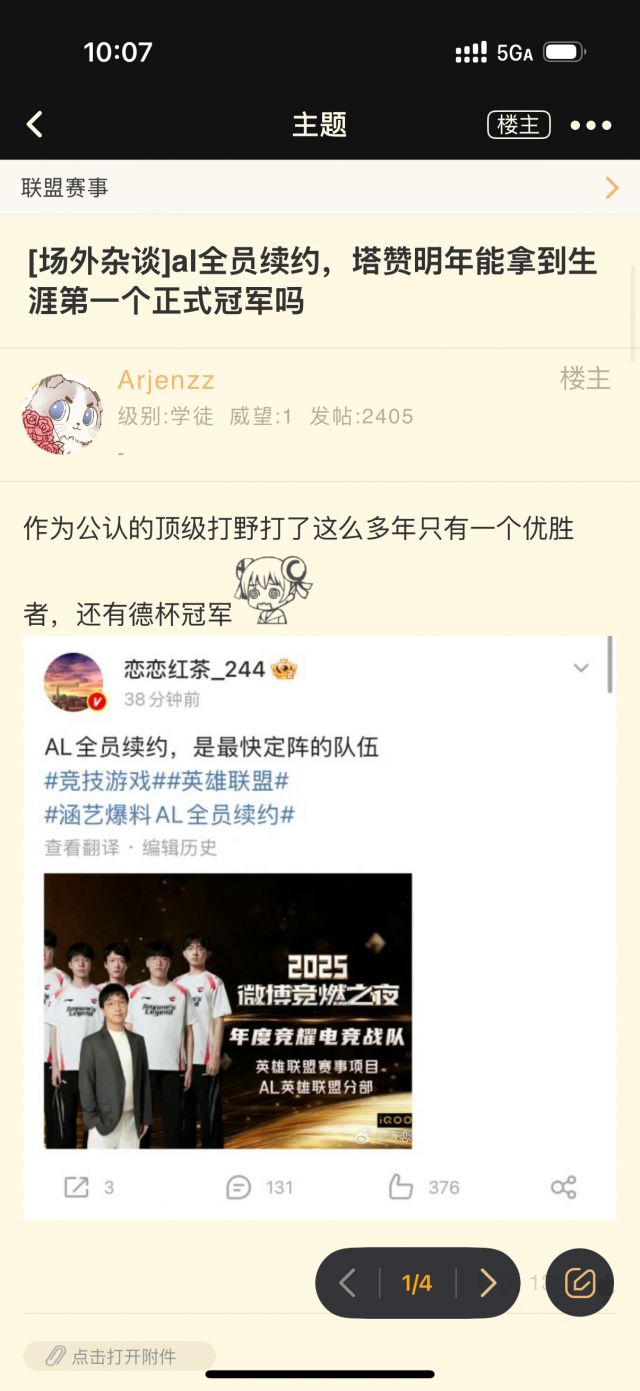
Task: Enlarge the attached Weibo screenshot image
Action: click(x=320, y=927)
